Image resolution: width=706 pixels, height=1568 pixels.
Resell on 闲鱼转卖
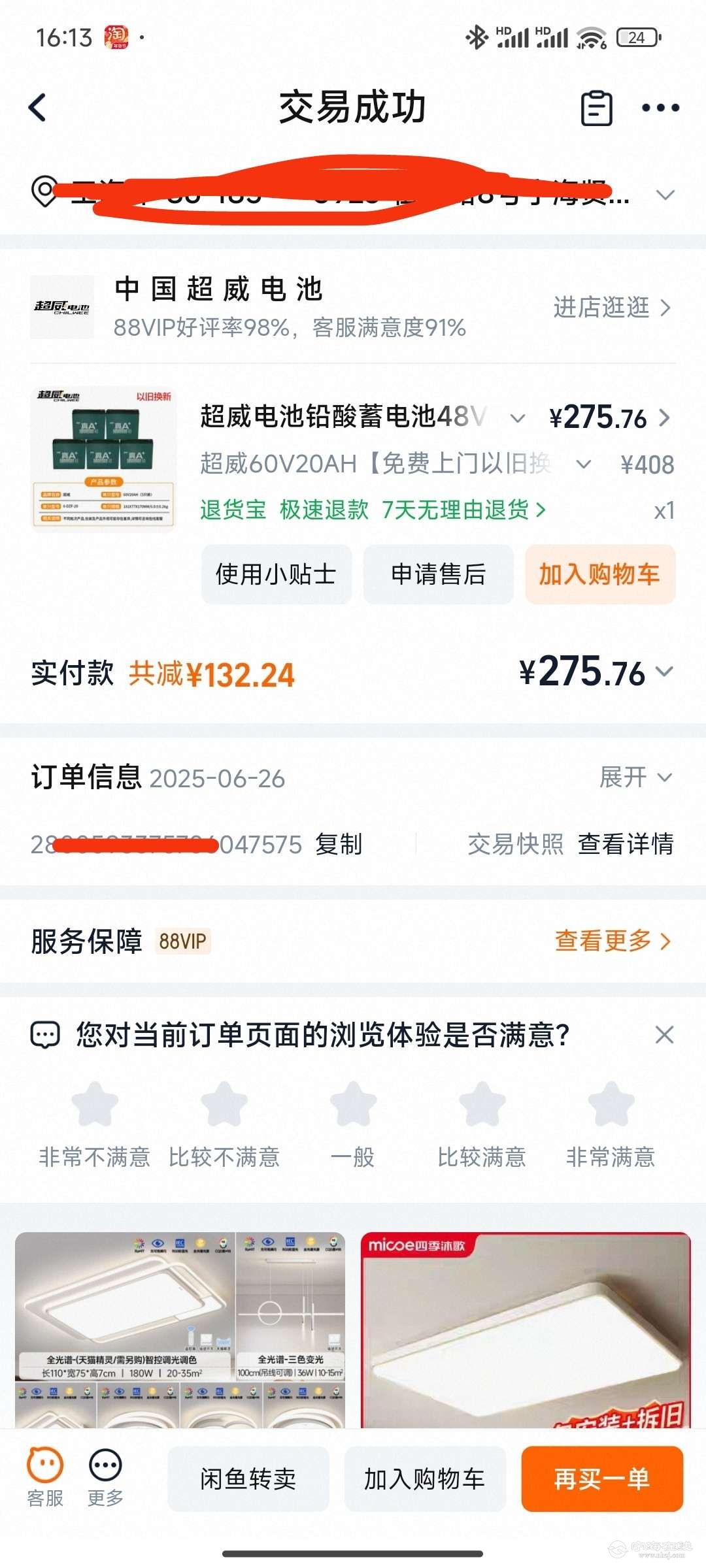[x=248, y=1478]
